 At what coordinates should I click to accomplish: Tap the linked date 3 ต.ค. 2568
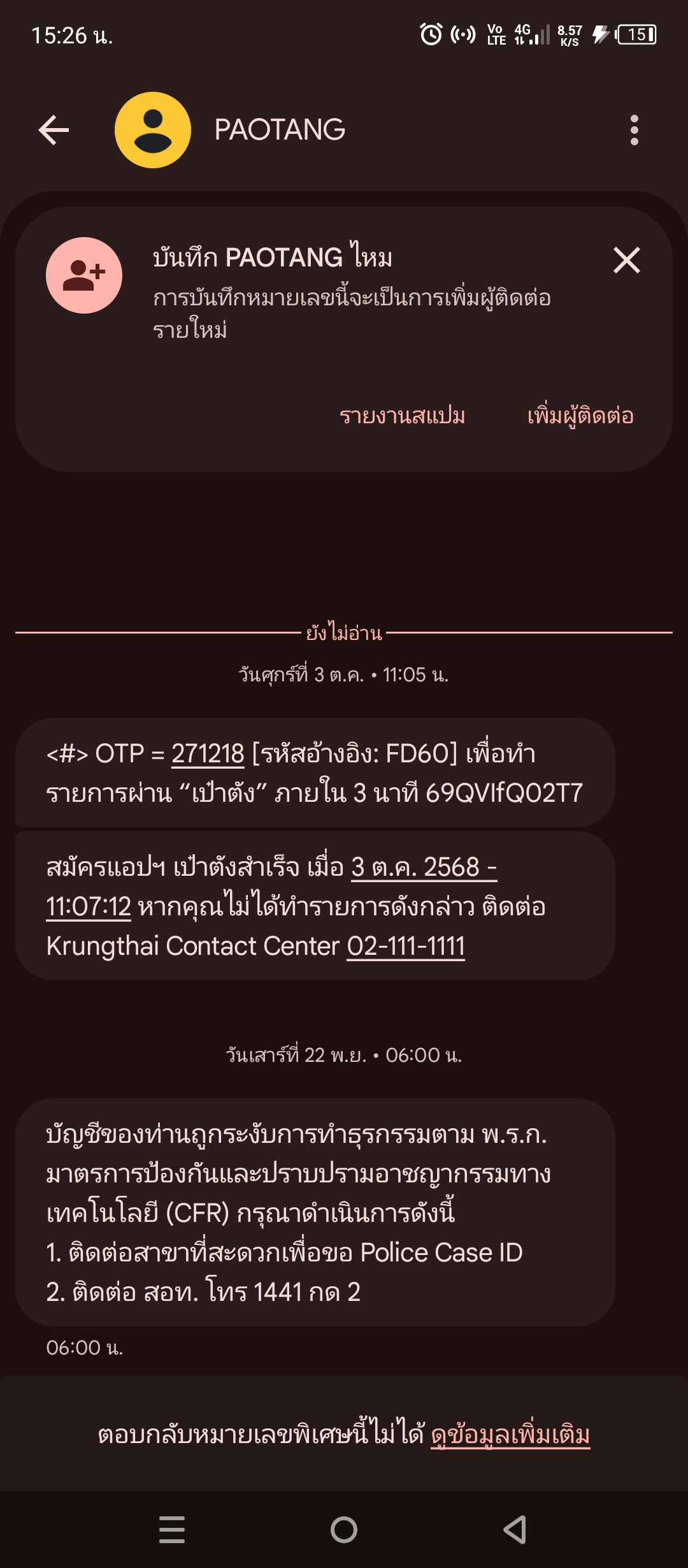coord(424,867)
